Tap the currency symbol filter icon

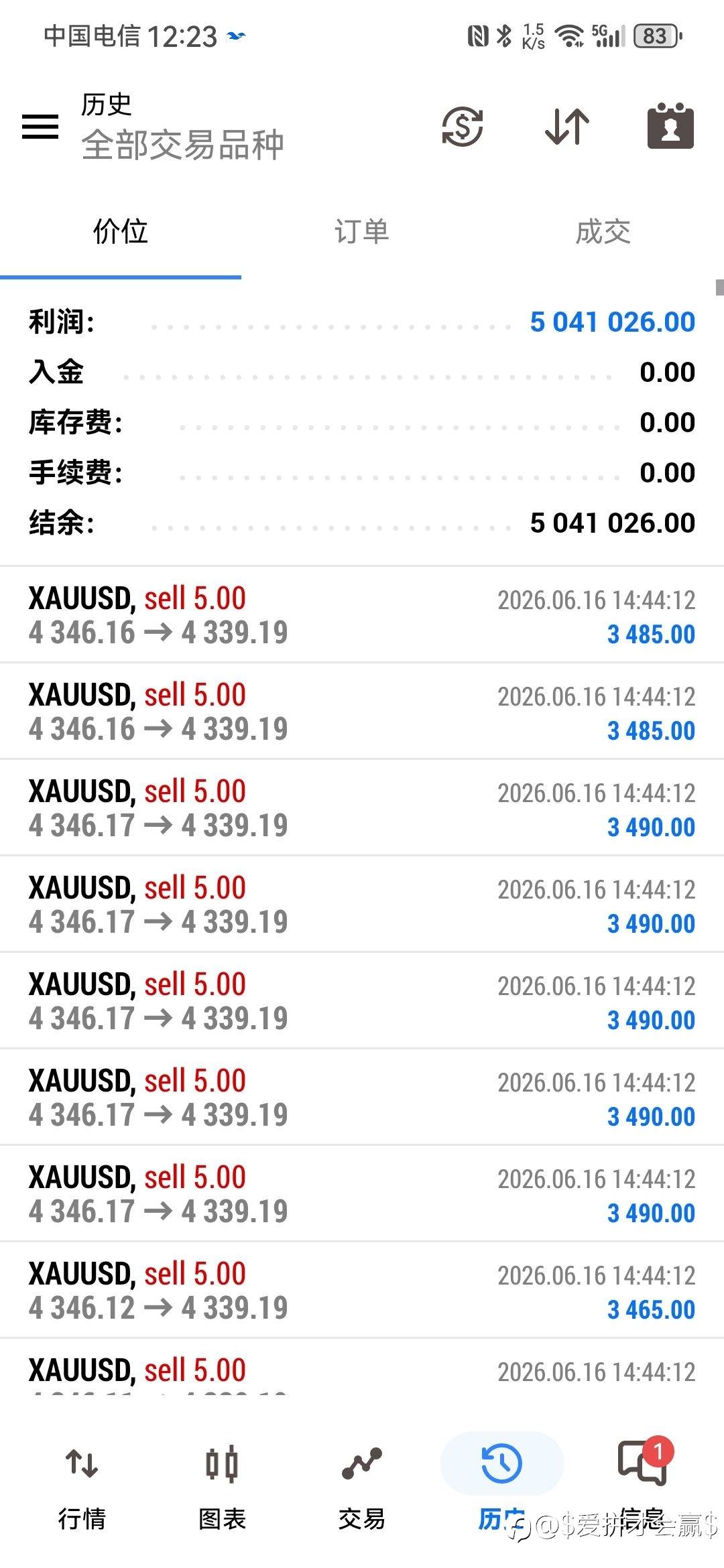point(463,126)
